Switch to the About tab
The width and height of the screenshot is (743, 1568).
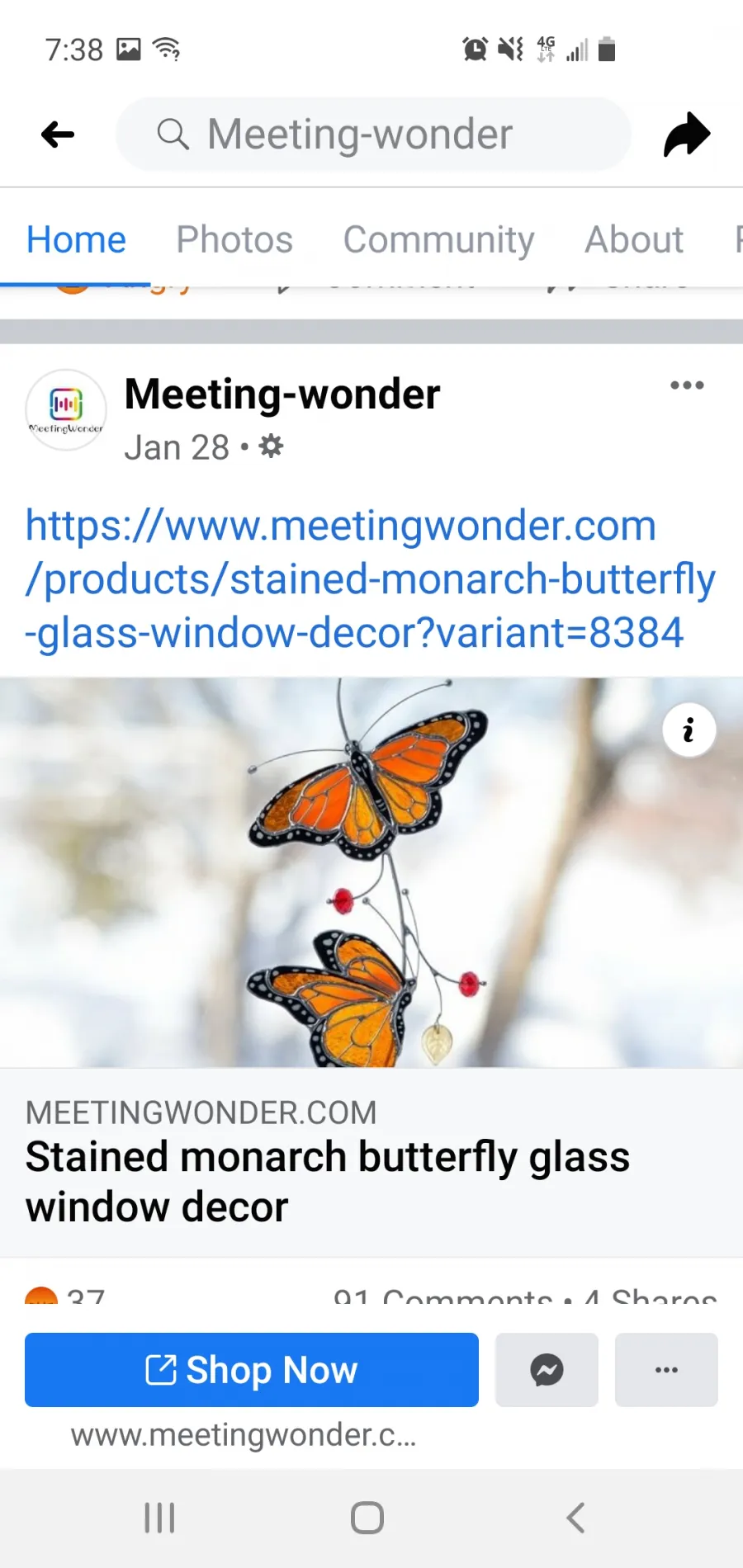point(634,239)
